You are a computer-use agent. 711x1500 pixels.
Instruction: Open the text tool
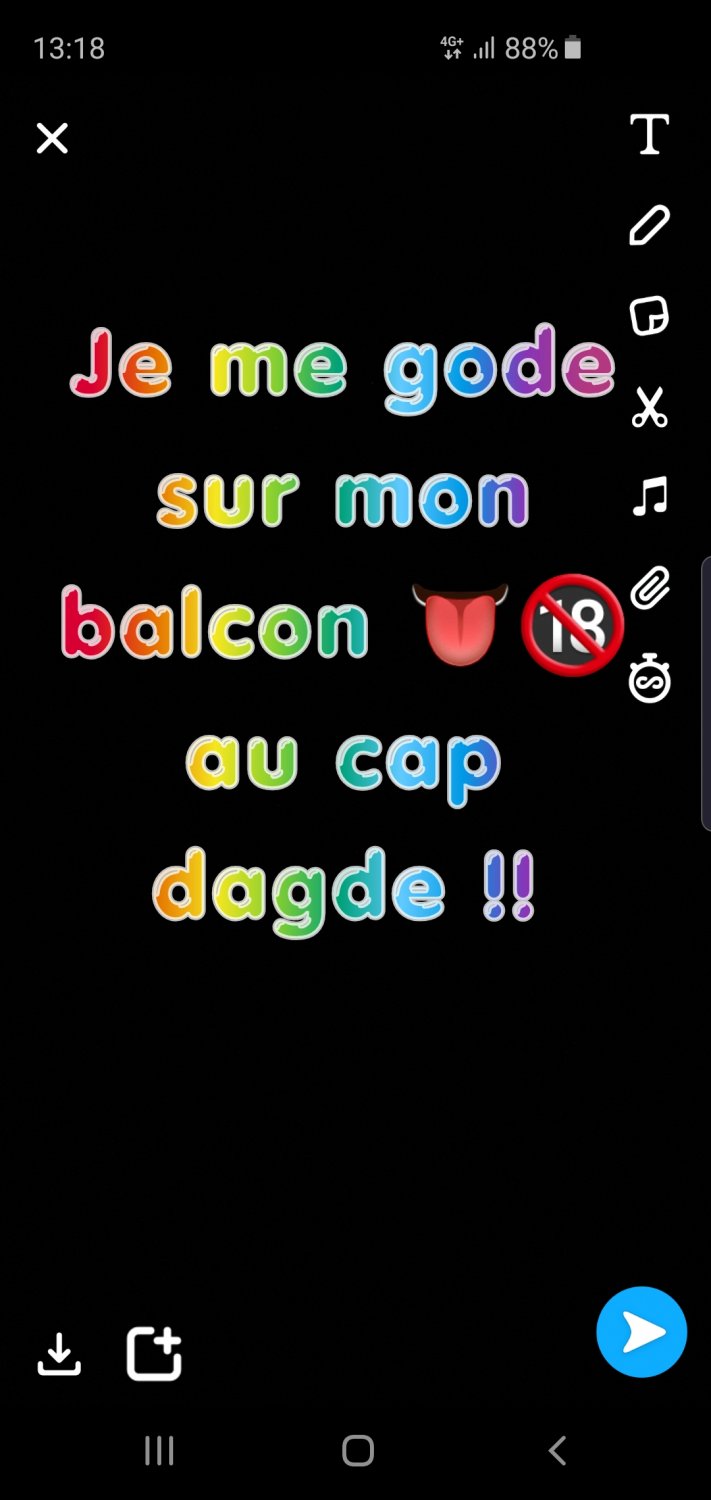point(649,134)
